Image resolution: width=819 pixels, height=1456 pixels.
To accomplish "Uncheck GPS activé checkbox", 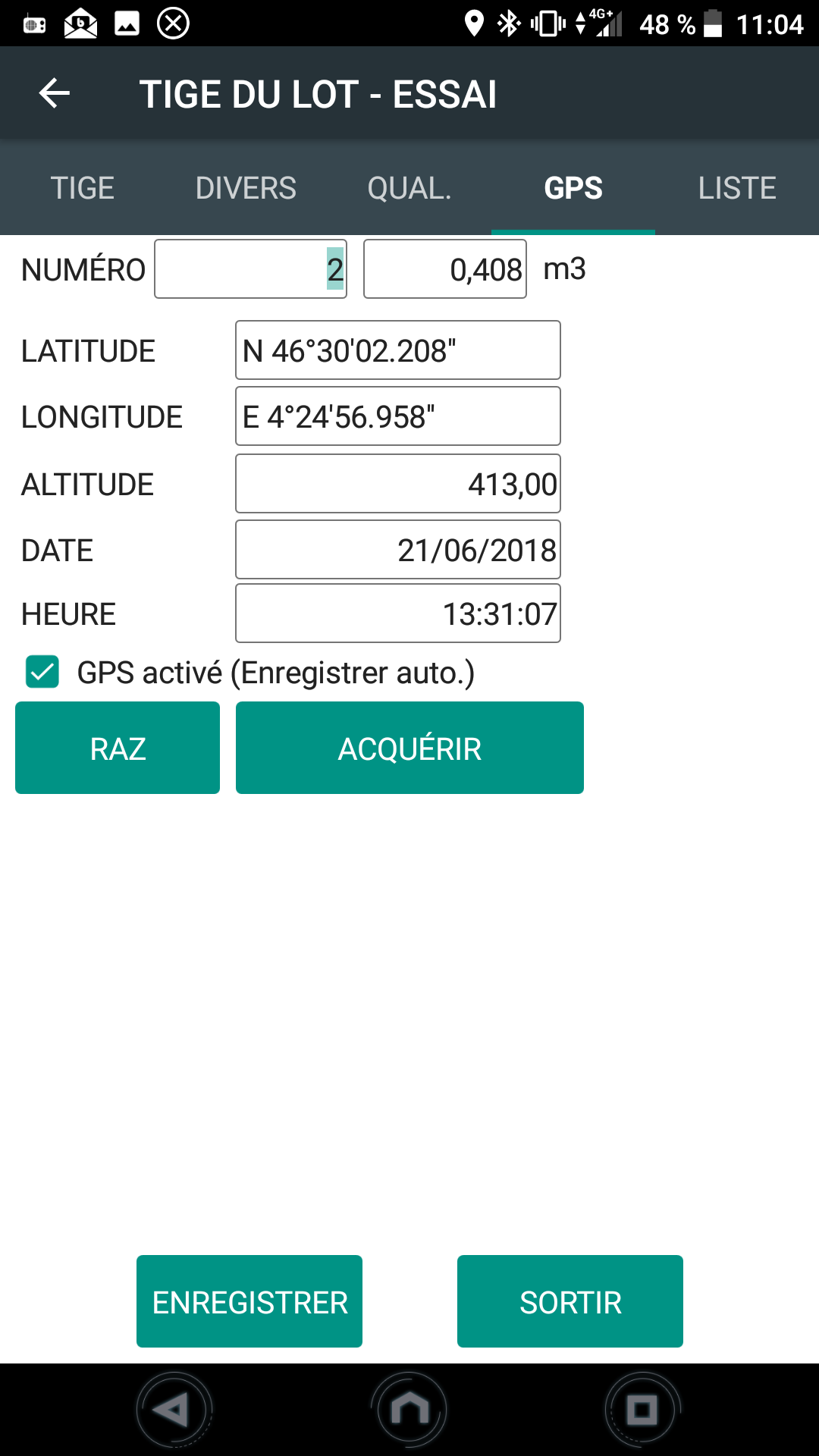I will [x=42, y=672].
